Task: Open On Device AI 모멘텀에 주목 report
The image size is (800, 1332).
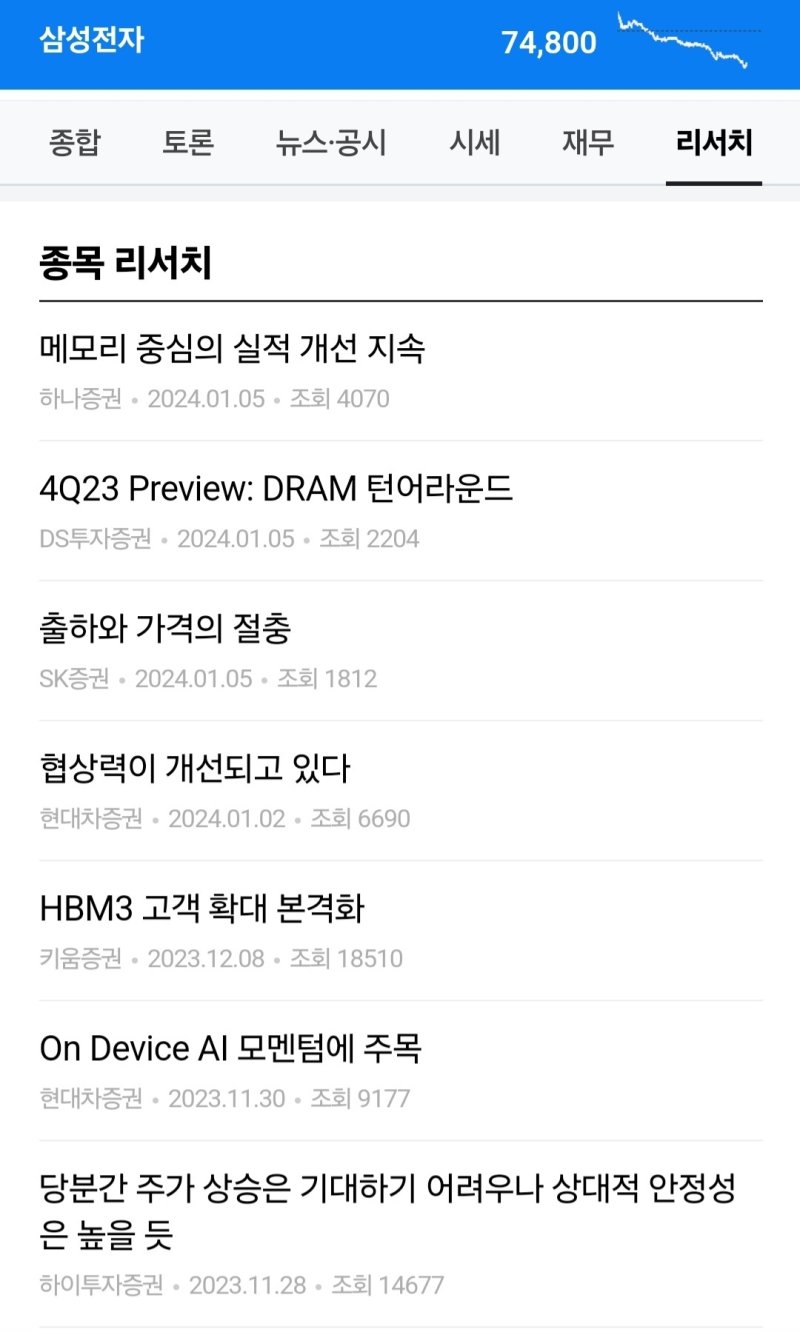Action: click(x=230, y=1049)
